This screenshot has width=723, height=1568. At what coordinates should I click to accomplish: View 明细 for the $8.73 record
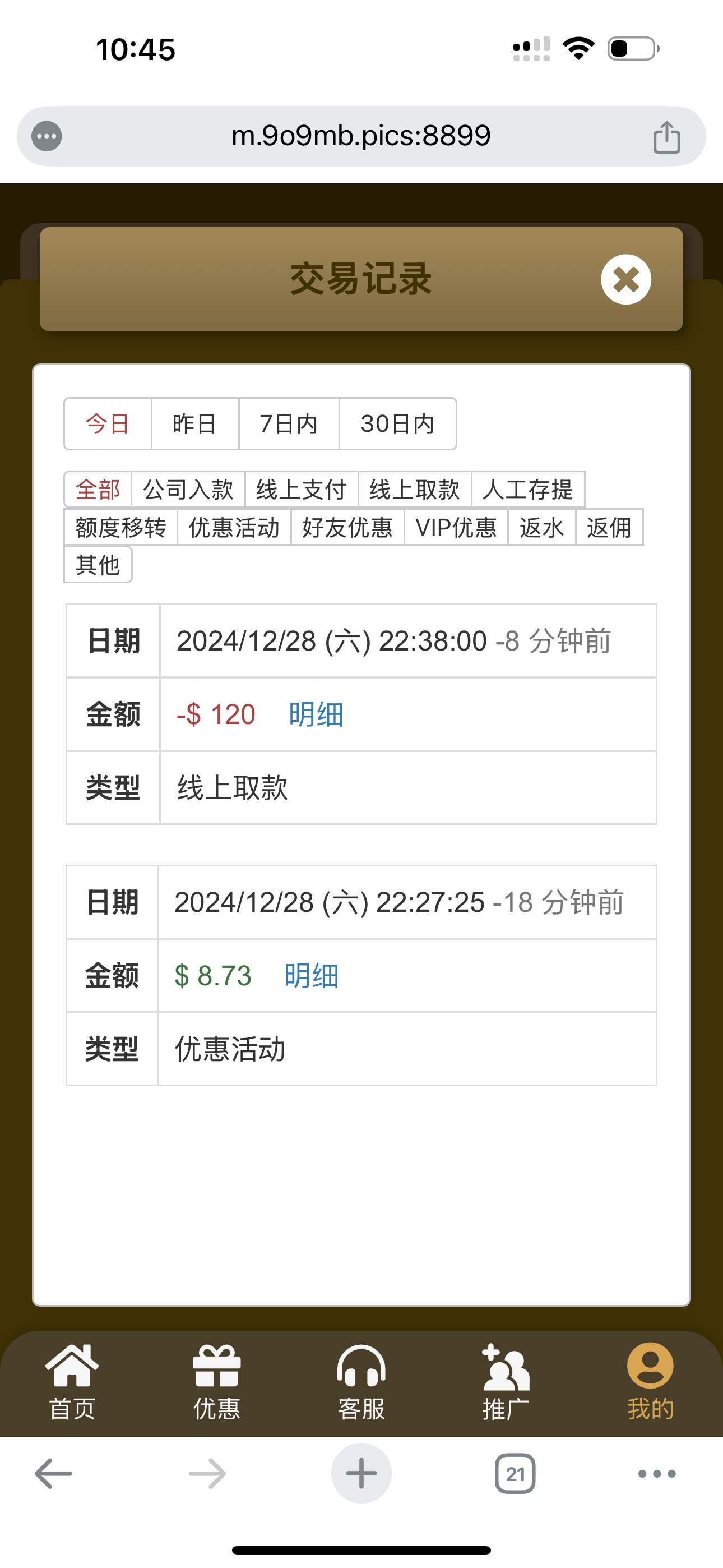click(311, 976)
